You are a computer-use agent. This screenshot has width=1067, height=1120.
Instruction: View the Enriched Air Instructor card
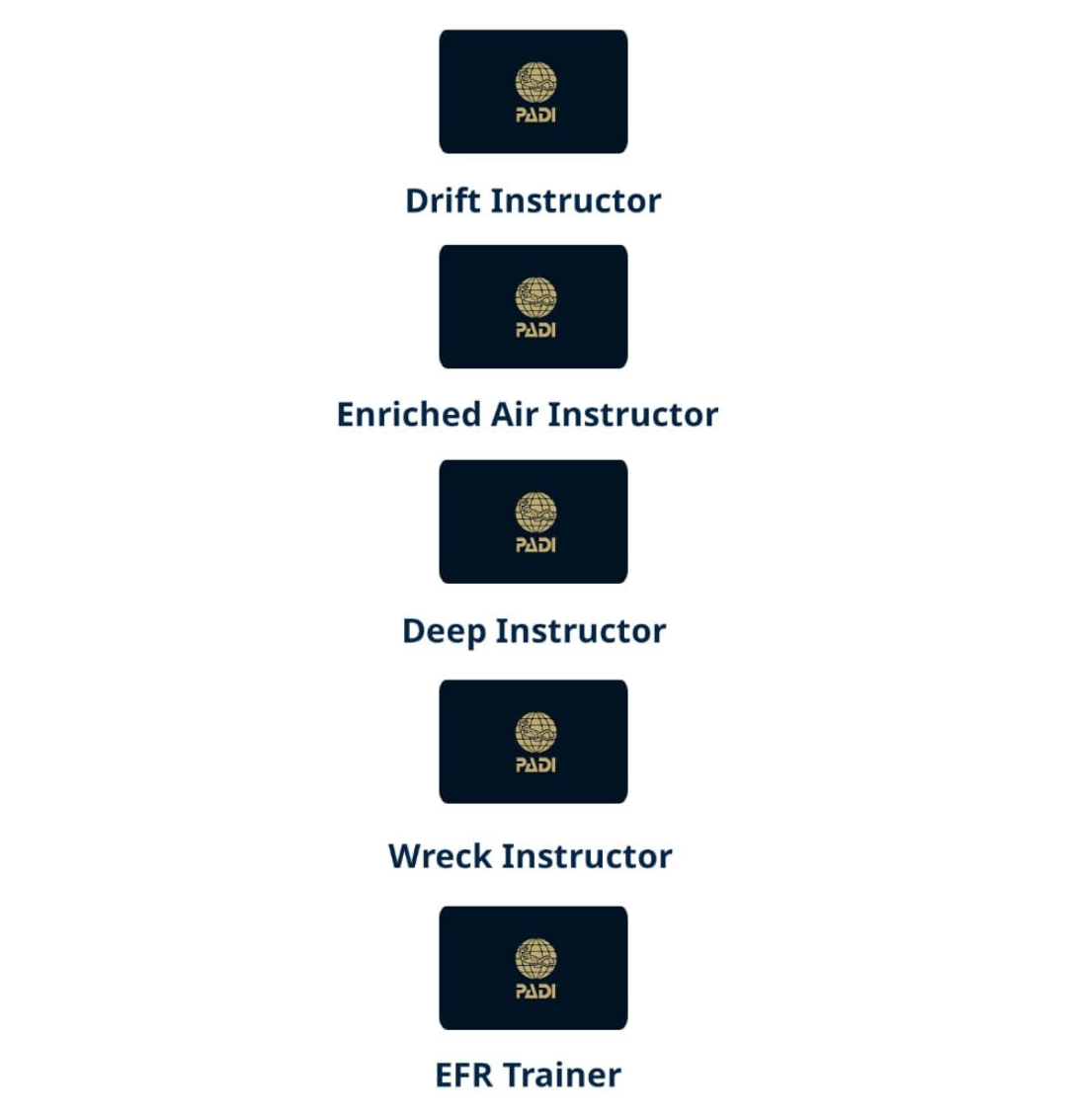(x=533, y=306)
